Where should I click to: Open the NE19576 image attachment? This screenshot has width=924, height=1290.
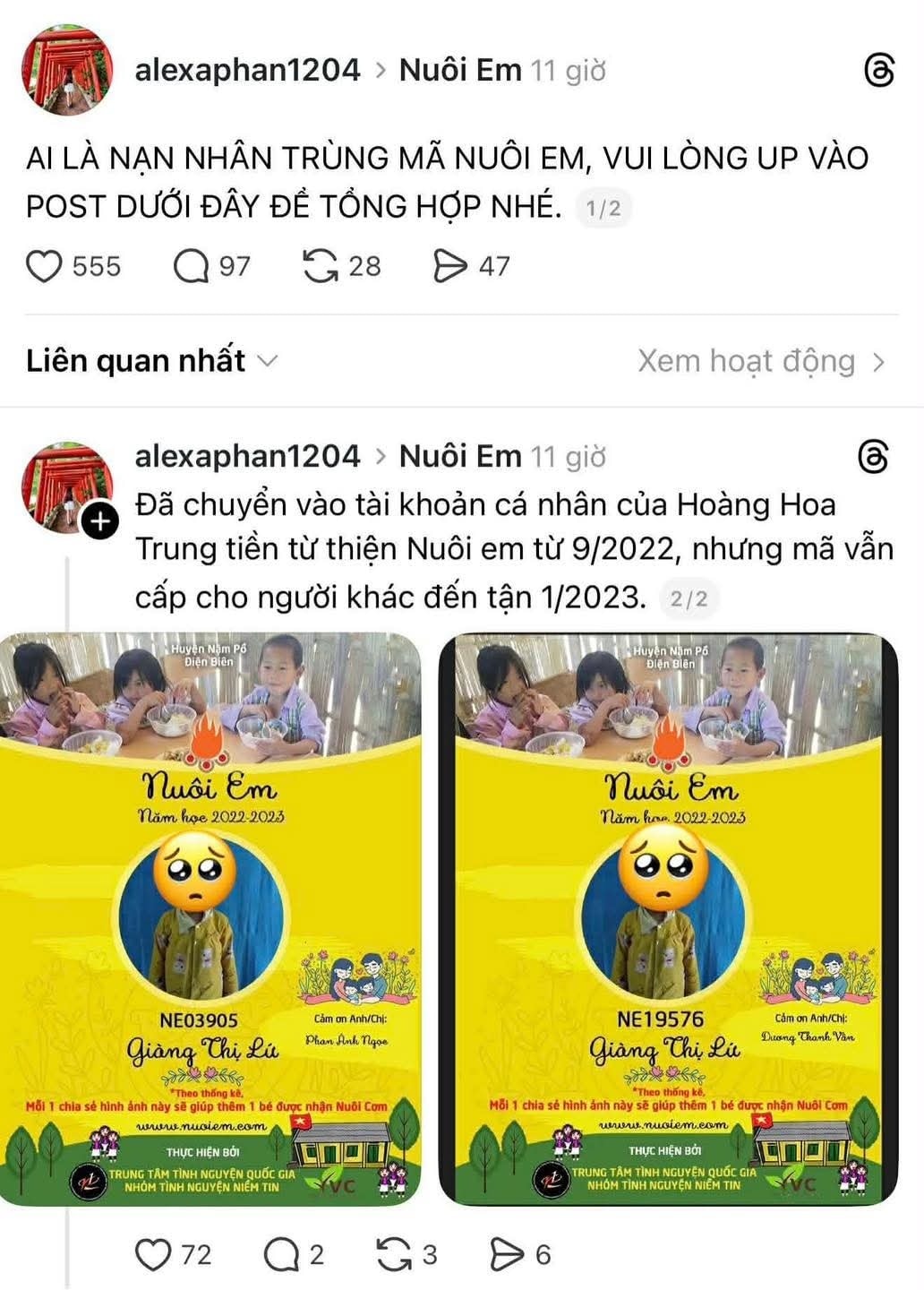tap(667, 918)
